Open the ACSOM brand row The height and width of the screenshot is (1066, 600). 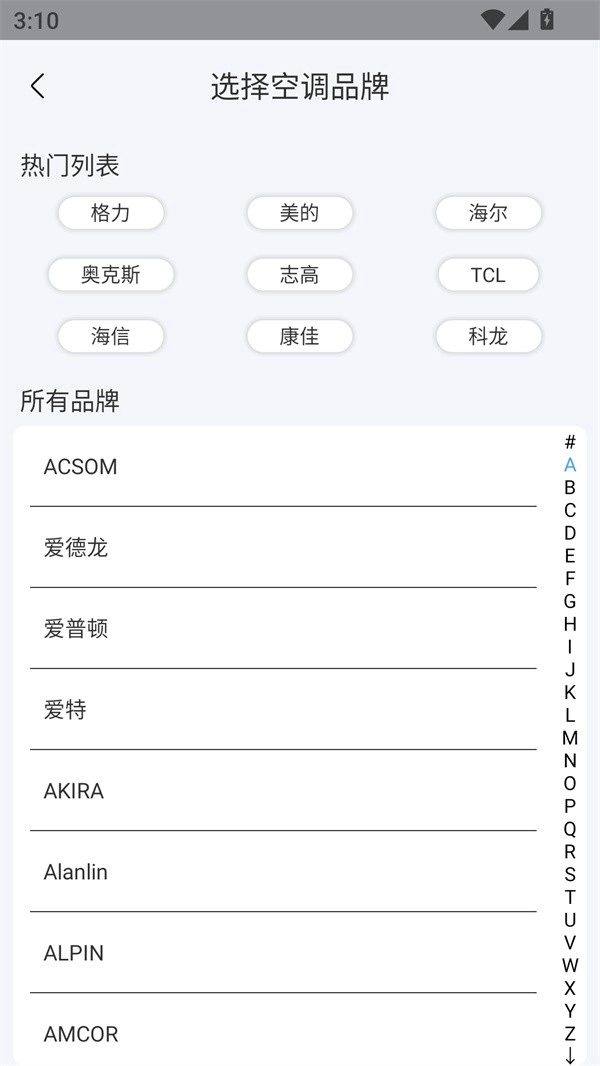[x=283, y=467]
